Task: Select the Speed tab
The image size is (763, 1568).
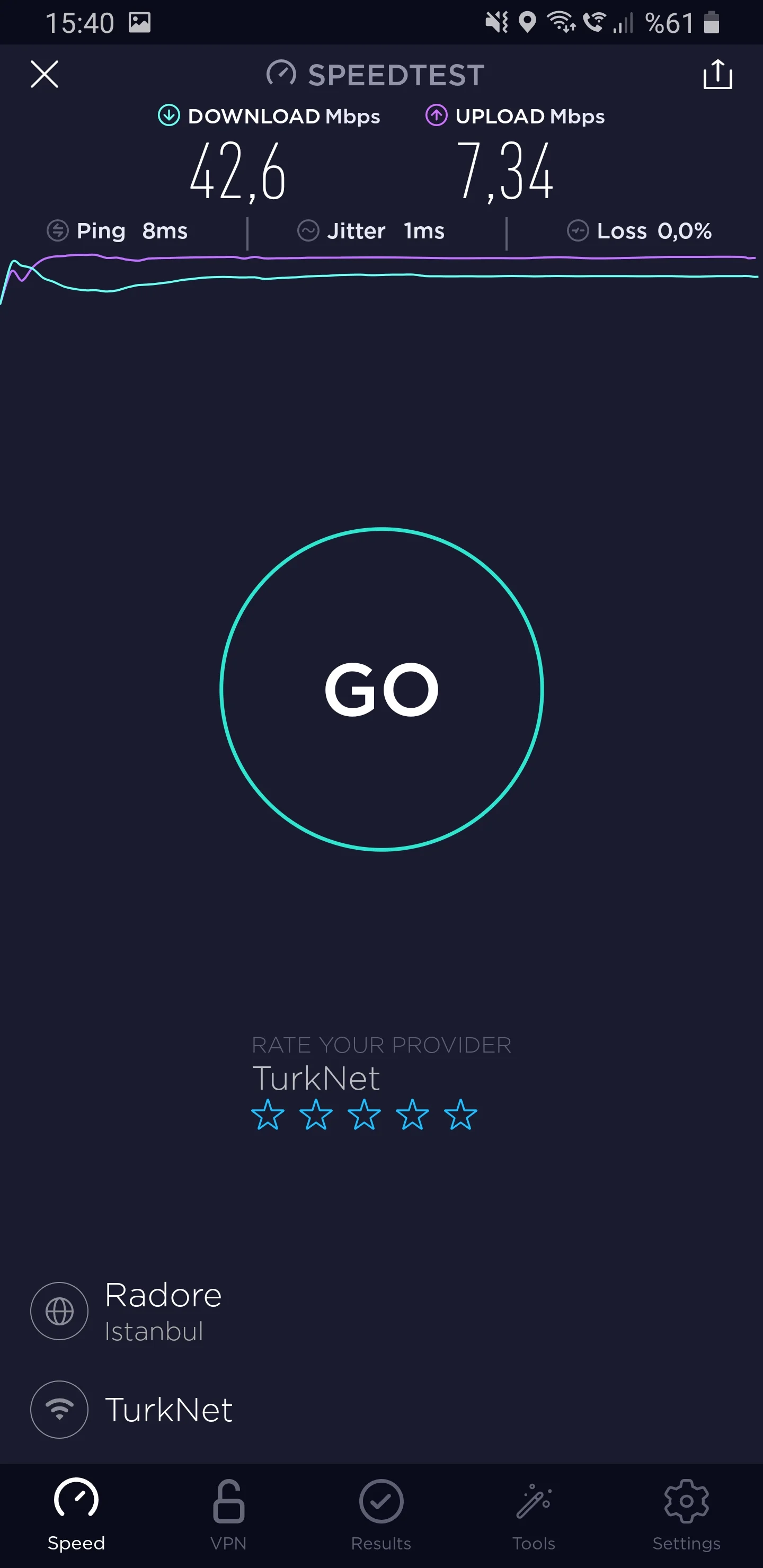Action: 76,1514
